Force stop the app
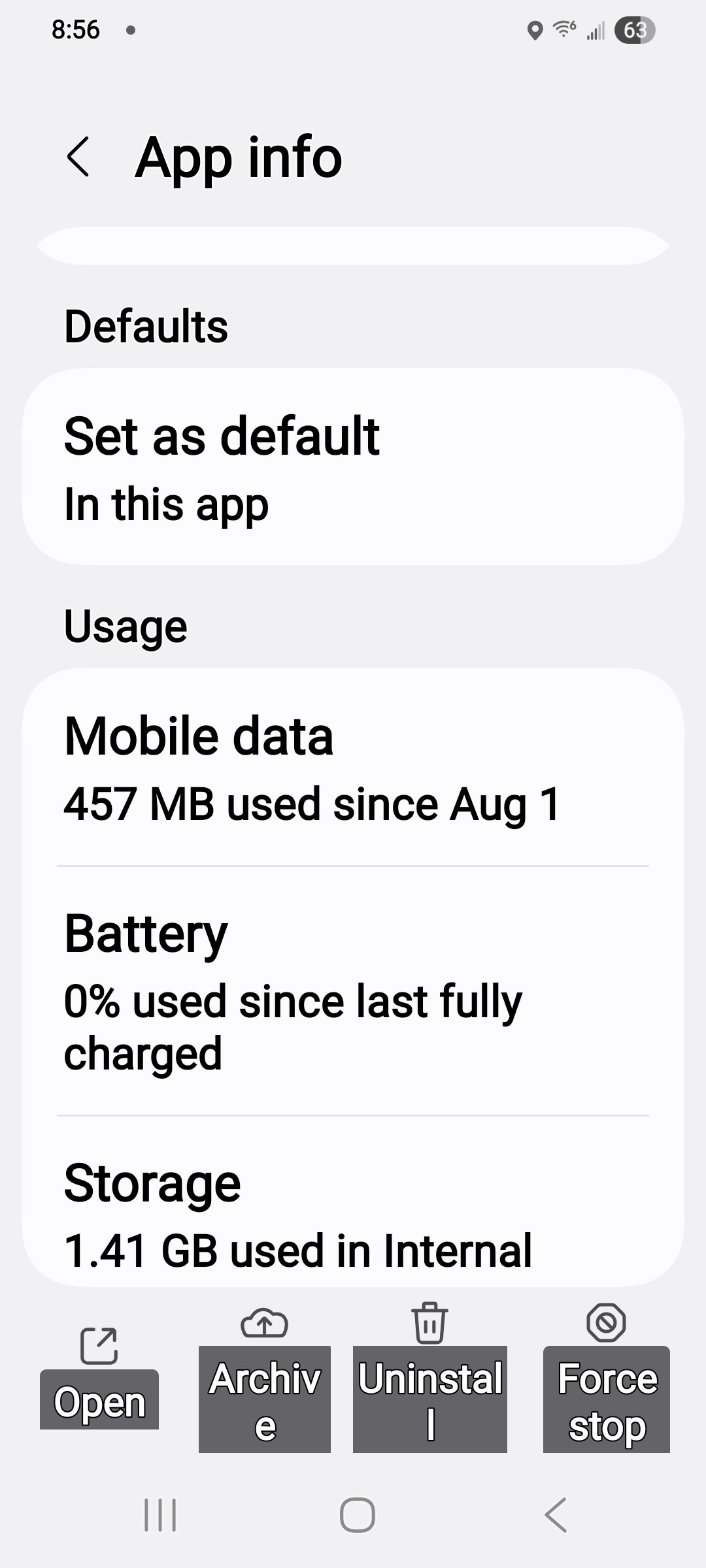The width and height of the screenshot is (706, 1568). tap(607, 1379)
